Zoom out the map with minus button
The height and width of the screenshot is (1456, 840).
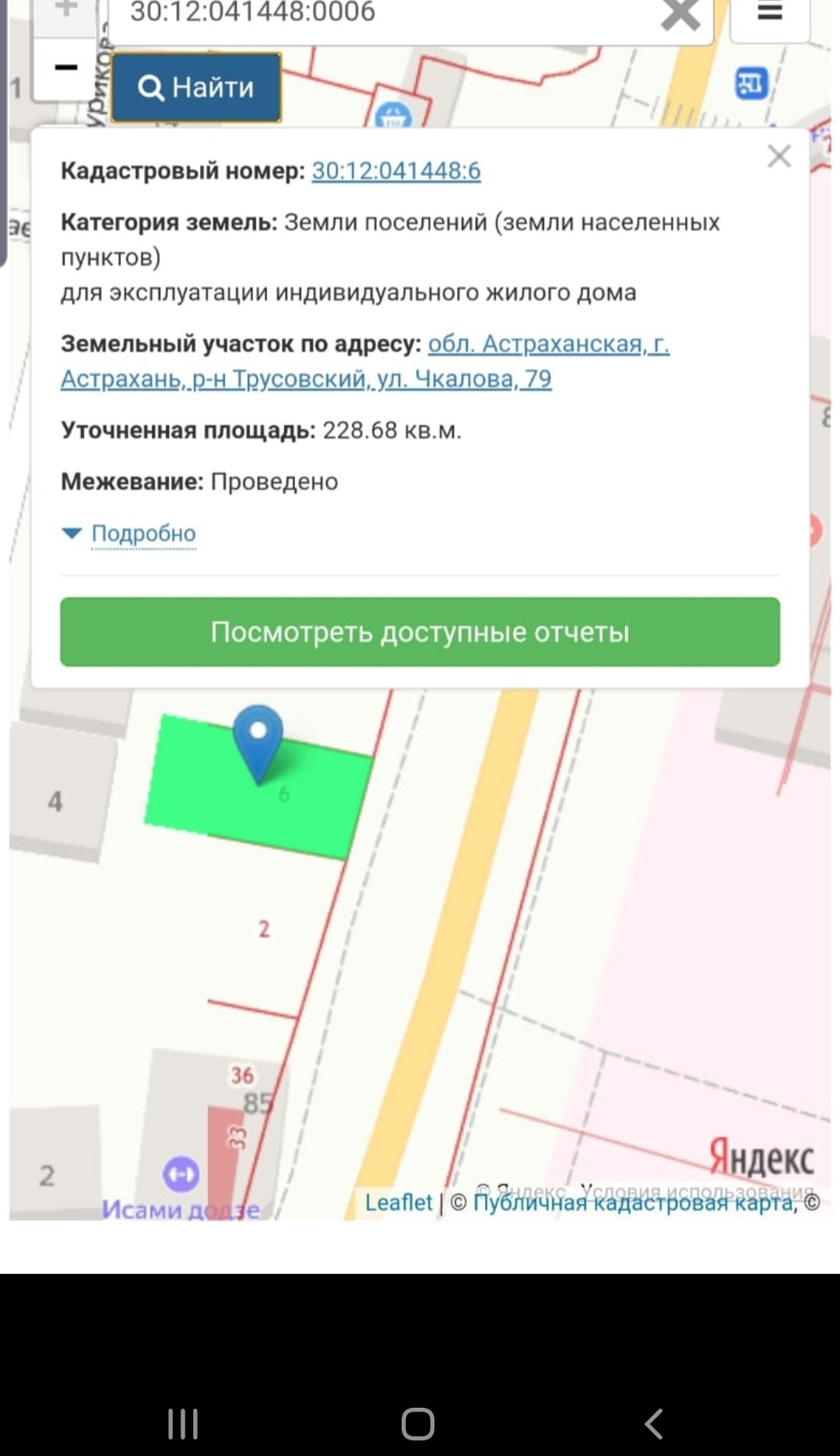pyautogui.click(x=66, y=68)
